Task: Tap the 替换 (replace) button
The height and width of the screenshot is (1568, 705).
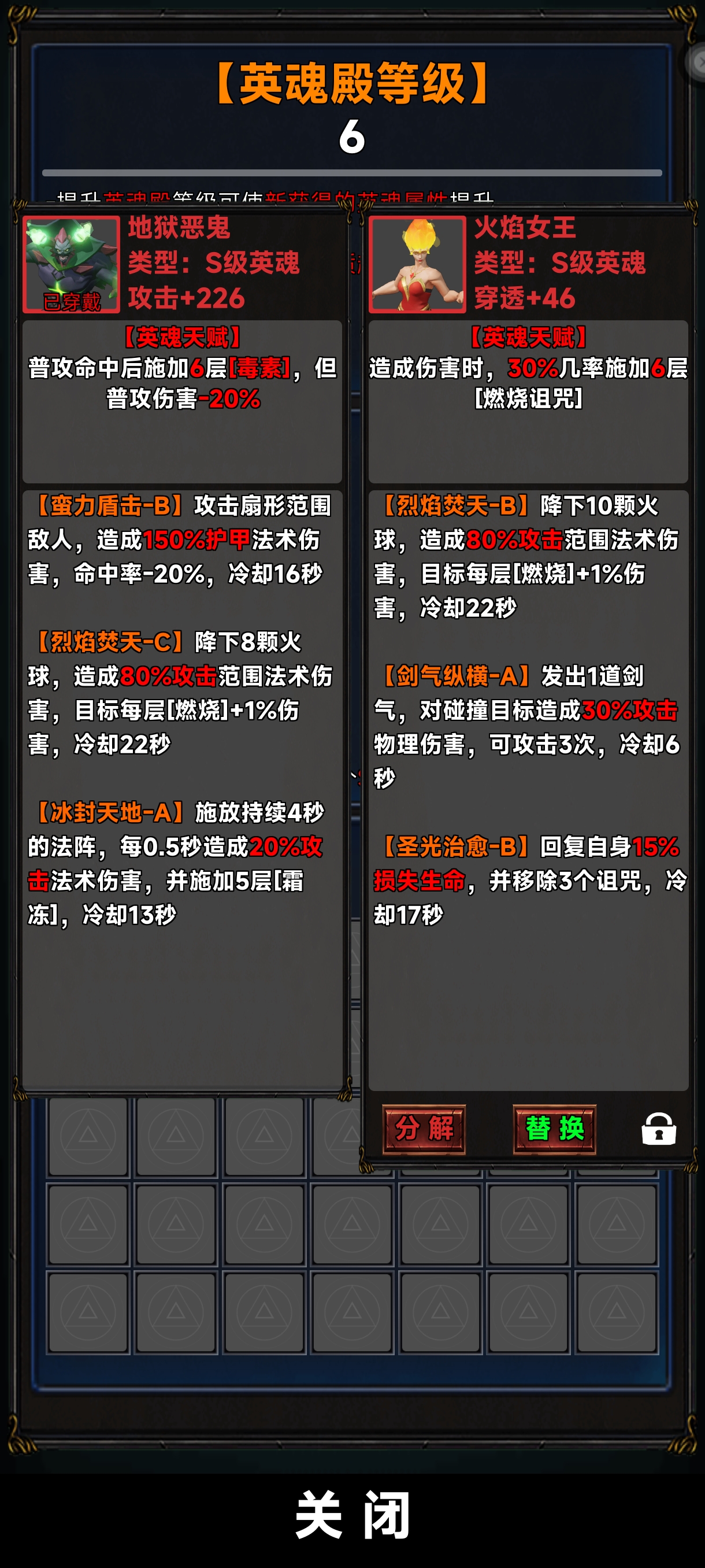Action: [554, 1129]
